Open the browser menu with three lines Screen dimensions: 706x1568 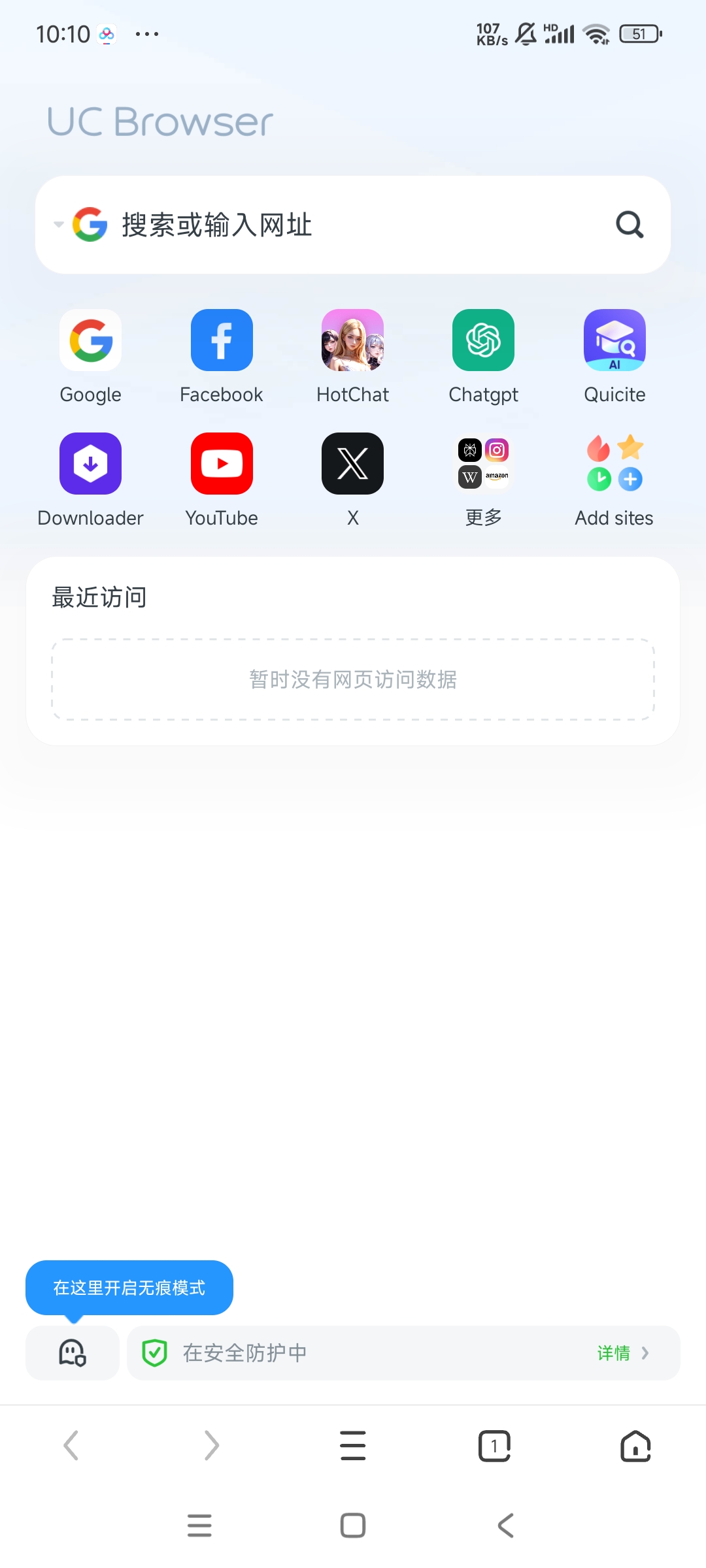coord(353,1445)
